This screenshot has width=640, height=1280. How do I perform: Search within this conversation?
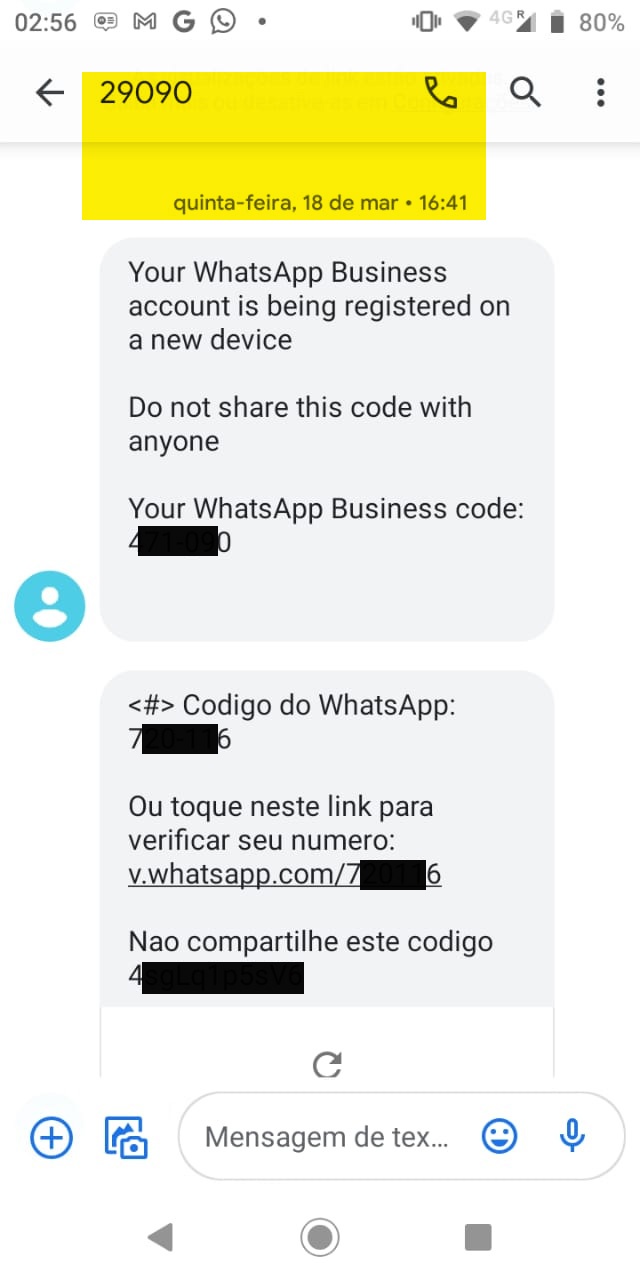(x=525, y=93)
